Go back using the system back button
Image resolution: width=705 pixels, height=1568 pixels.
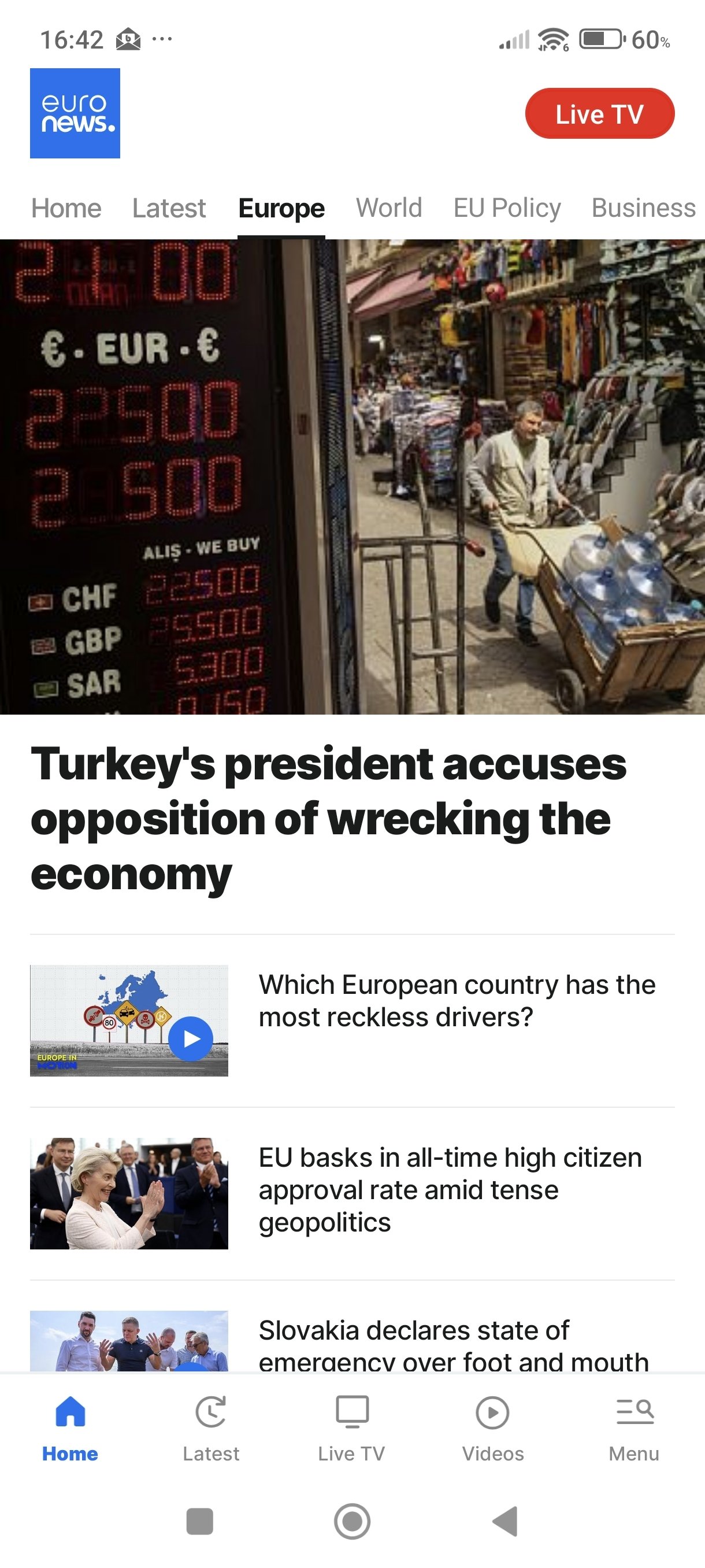pos(504,1521)
